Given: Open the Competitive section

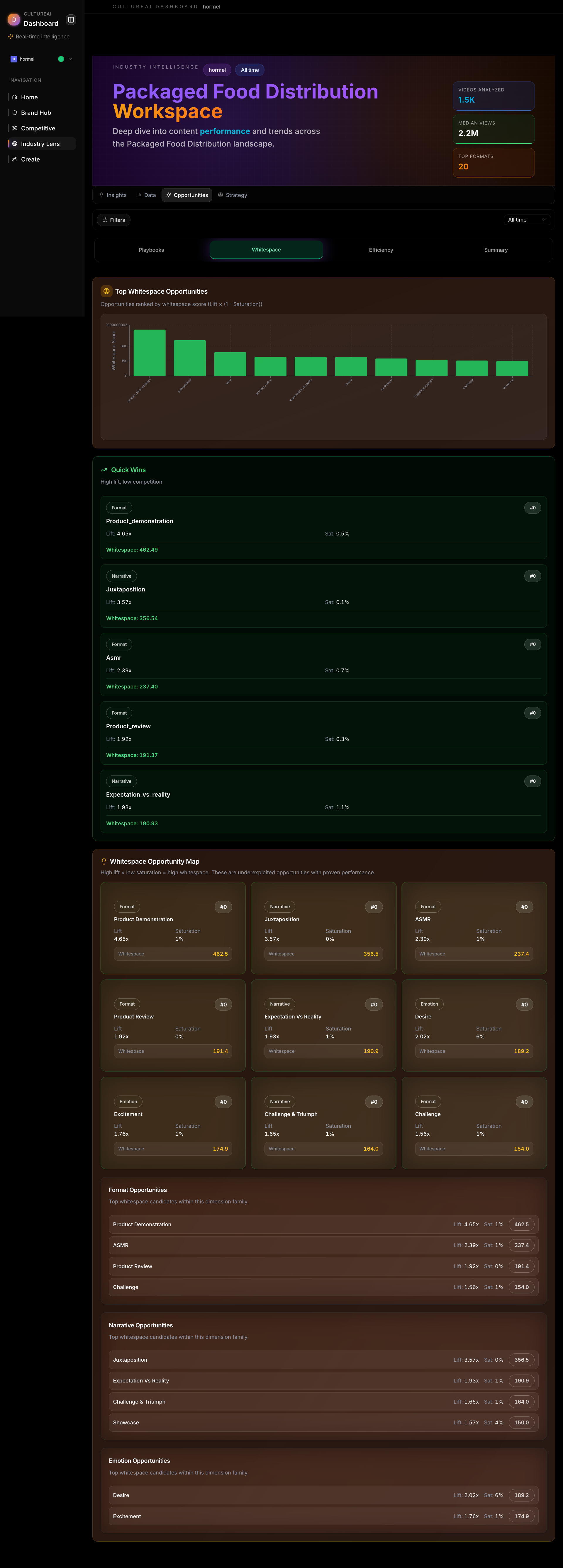Looking at the screenshot, I should coord(38,128).
